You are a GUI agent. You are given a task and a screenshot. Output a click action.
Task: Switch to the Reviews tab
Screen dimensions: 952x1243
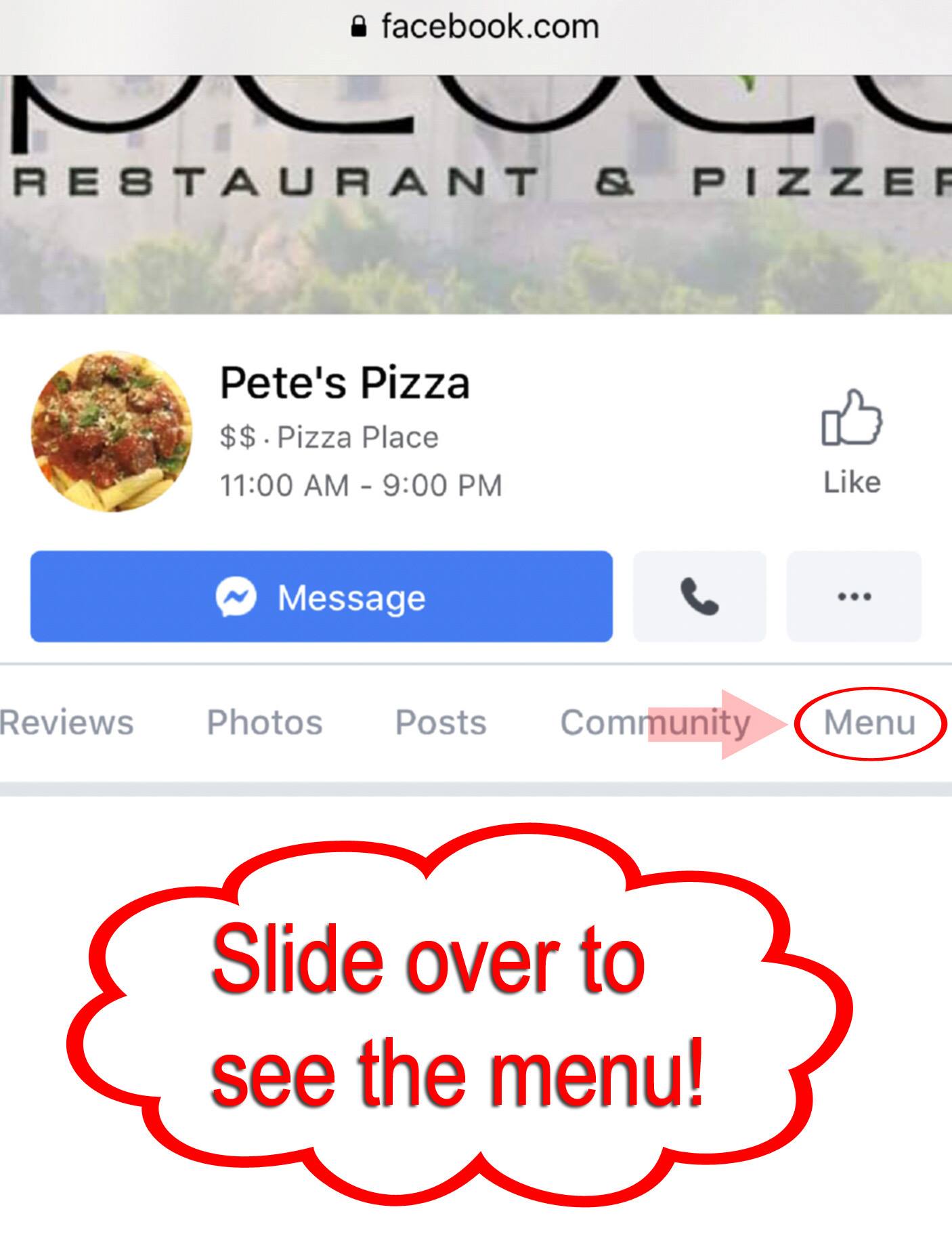click(x=66, y=722)
